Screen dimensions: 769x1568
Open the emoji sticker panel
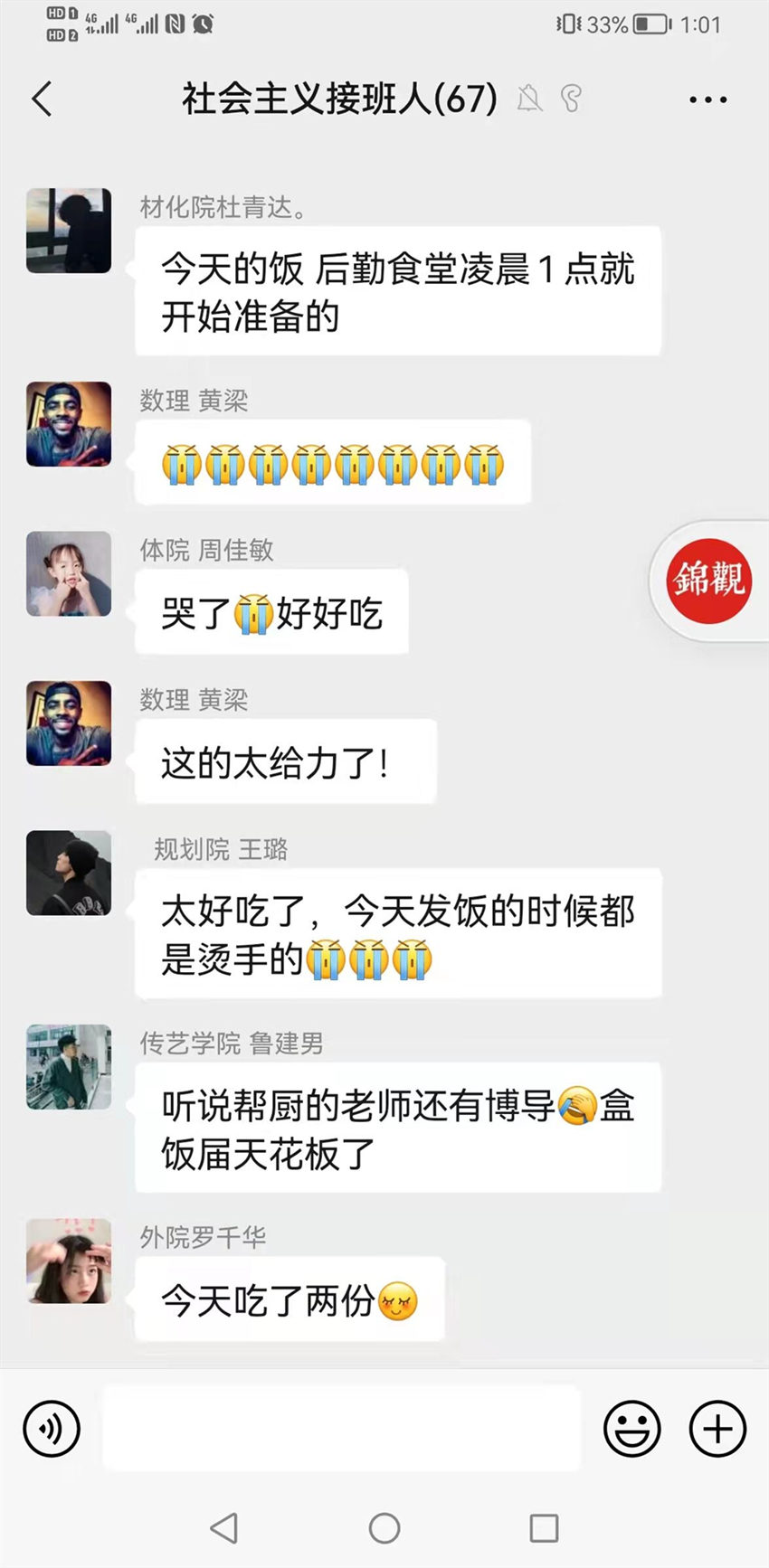pos(631,1429)
